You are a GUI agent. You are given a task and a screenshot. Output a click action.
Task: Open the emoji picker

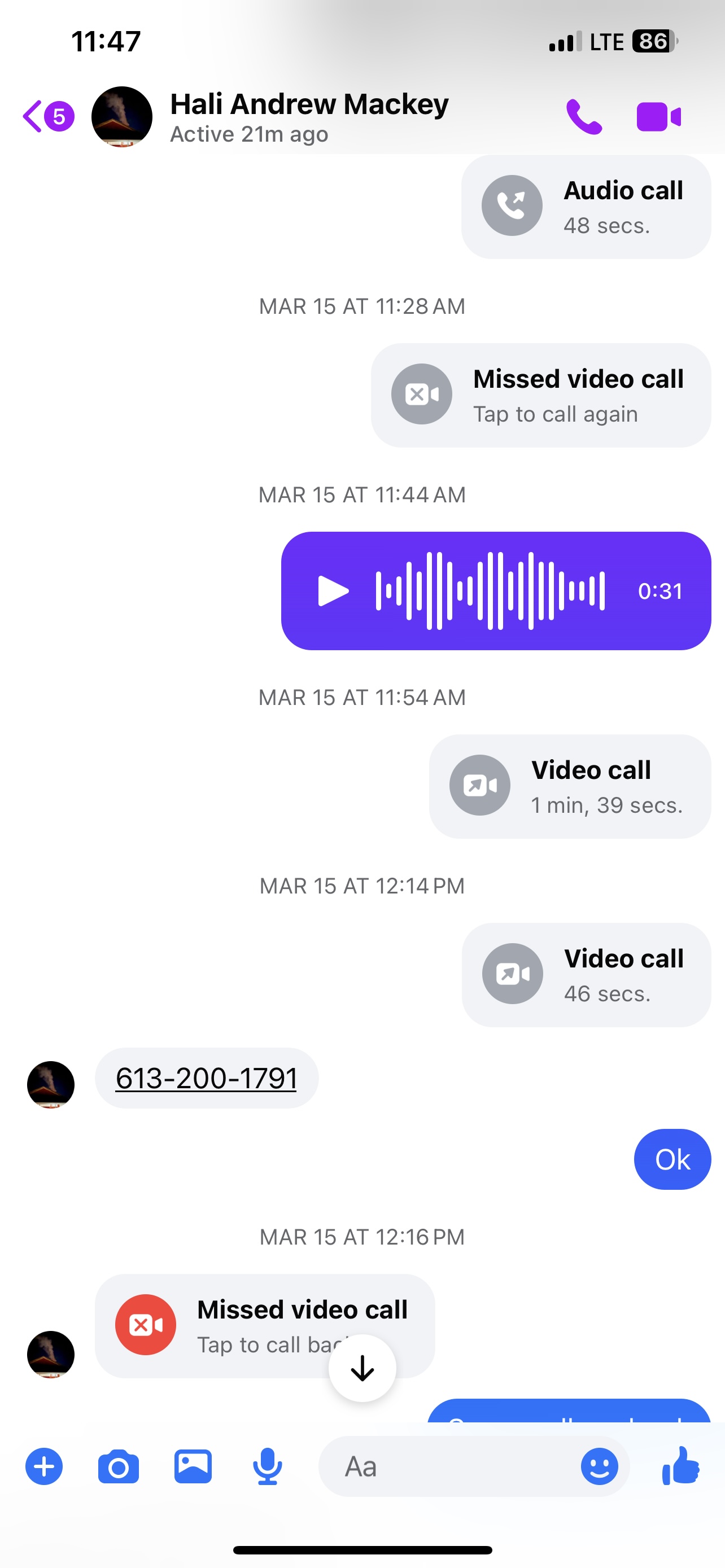coord(599,1466)
